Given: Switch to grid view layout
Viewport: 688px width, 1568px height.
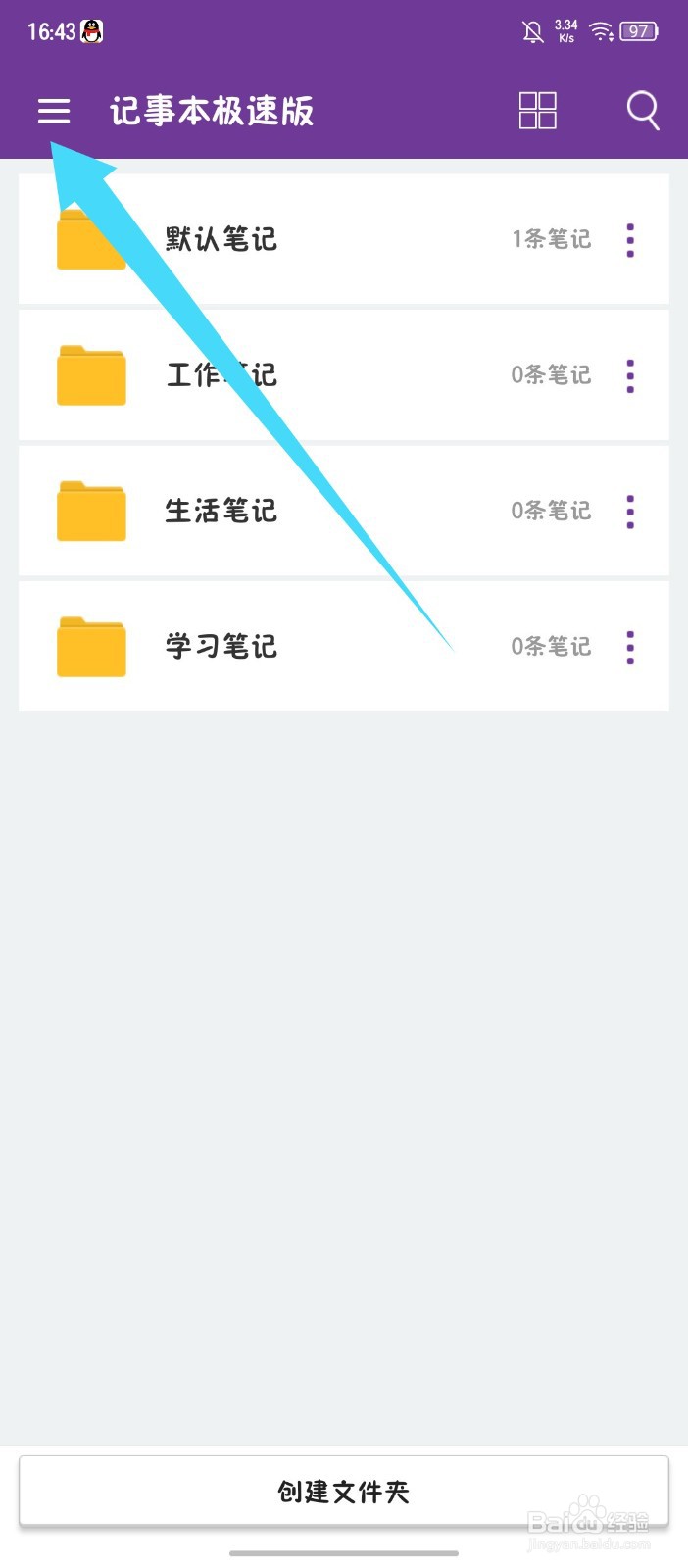Looking at the screenshot, I should pos(537,111).
